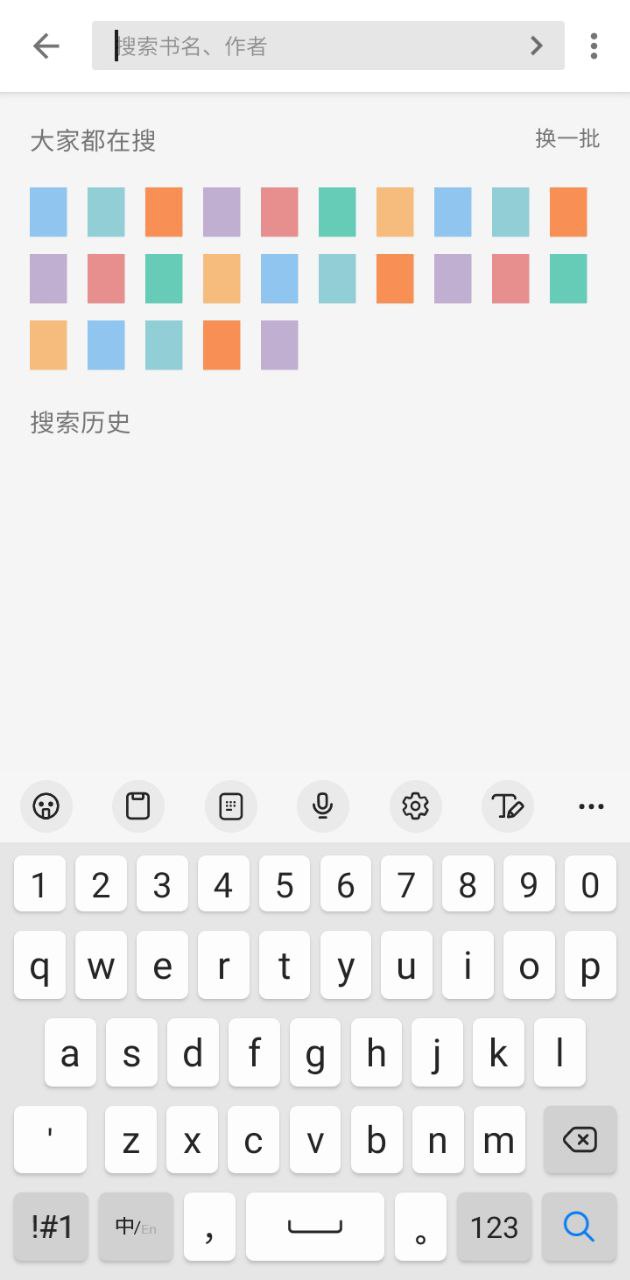Image resolution: width=630 pixels, height=1280 pixels.
Task: Submit search with the chevron arrow
Action: (537, 46)
